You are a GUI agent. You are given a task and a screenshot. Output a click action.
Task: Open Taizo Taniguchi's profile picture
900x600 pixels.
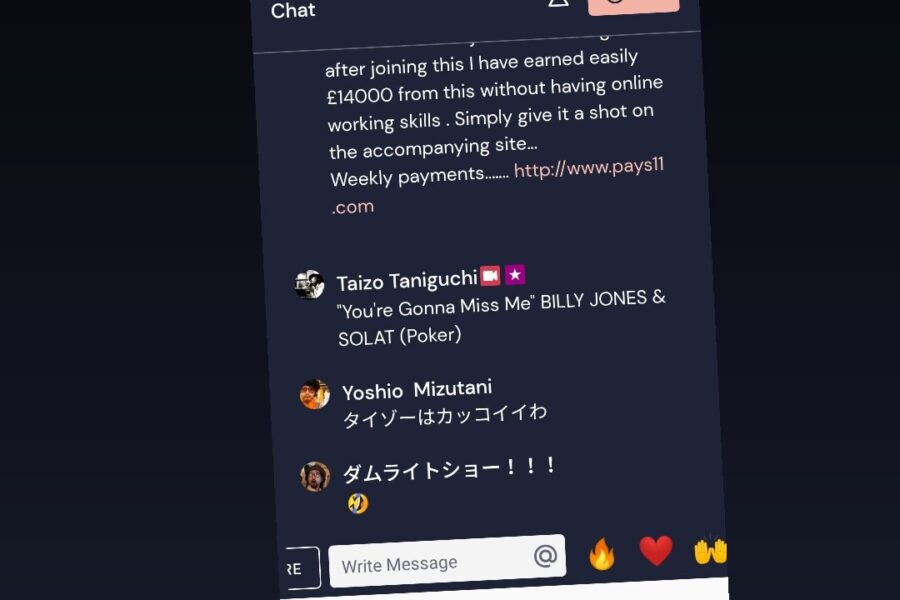[309, 284]
